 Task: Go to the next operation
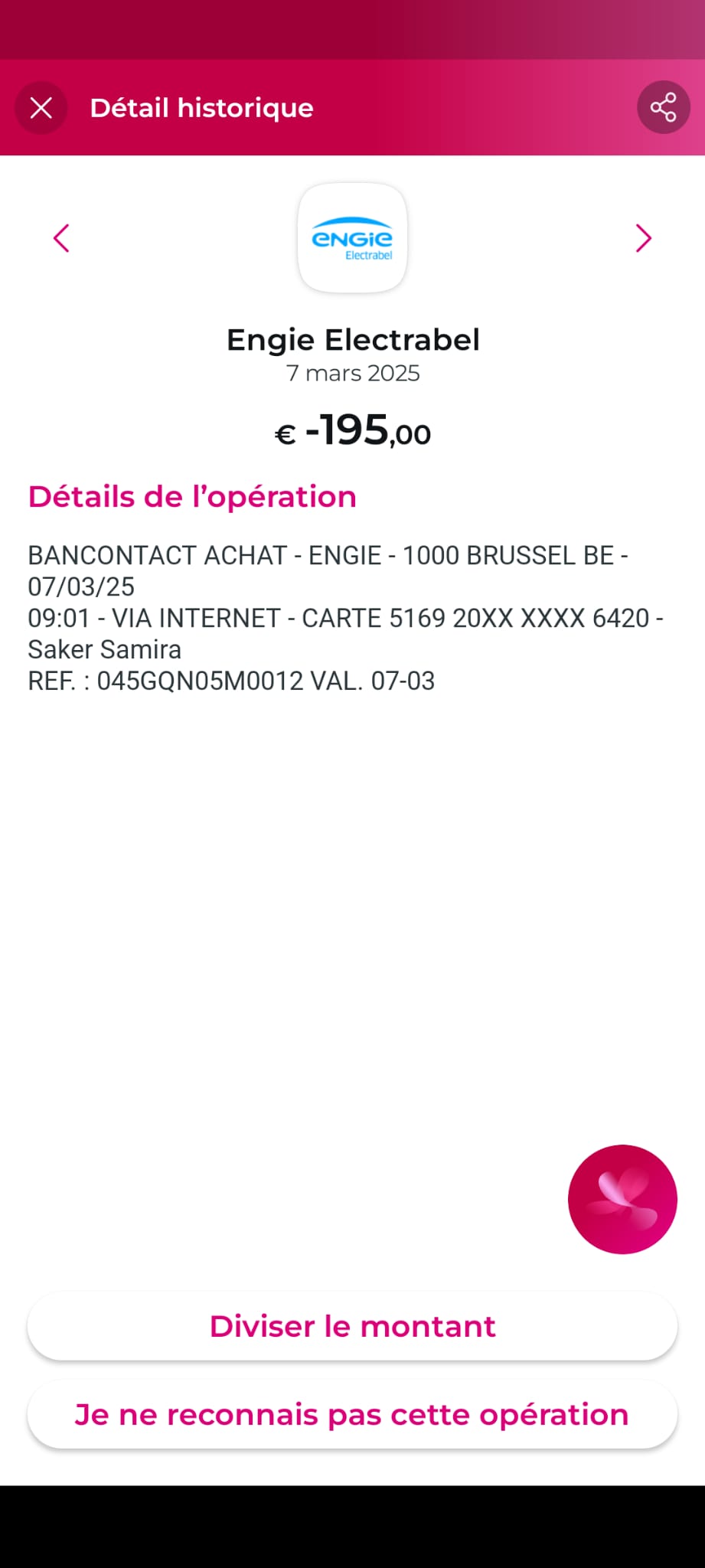click(643, 238)
